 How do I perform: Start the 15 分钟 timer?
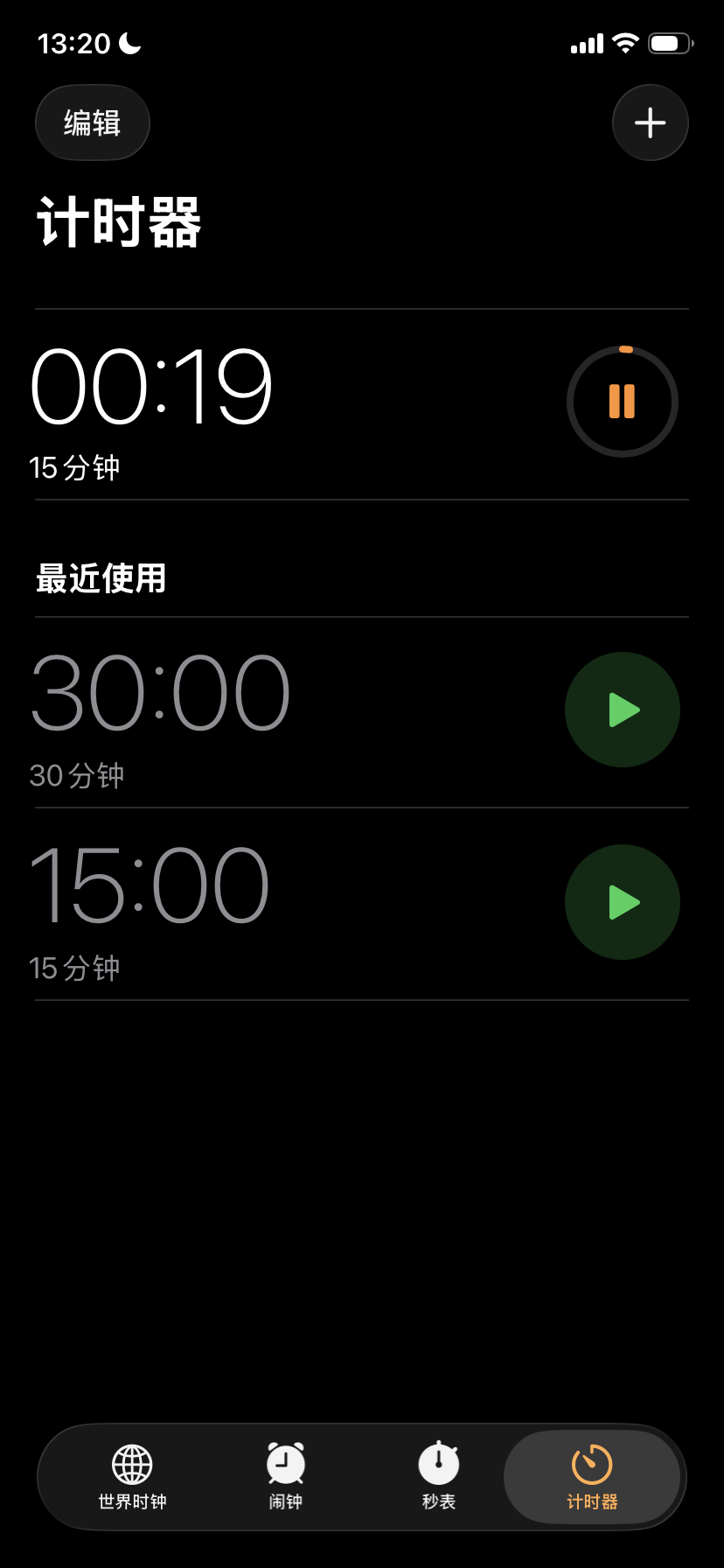pos(622,902)
